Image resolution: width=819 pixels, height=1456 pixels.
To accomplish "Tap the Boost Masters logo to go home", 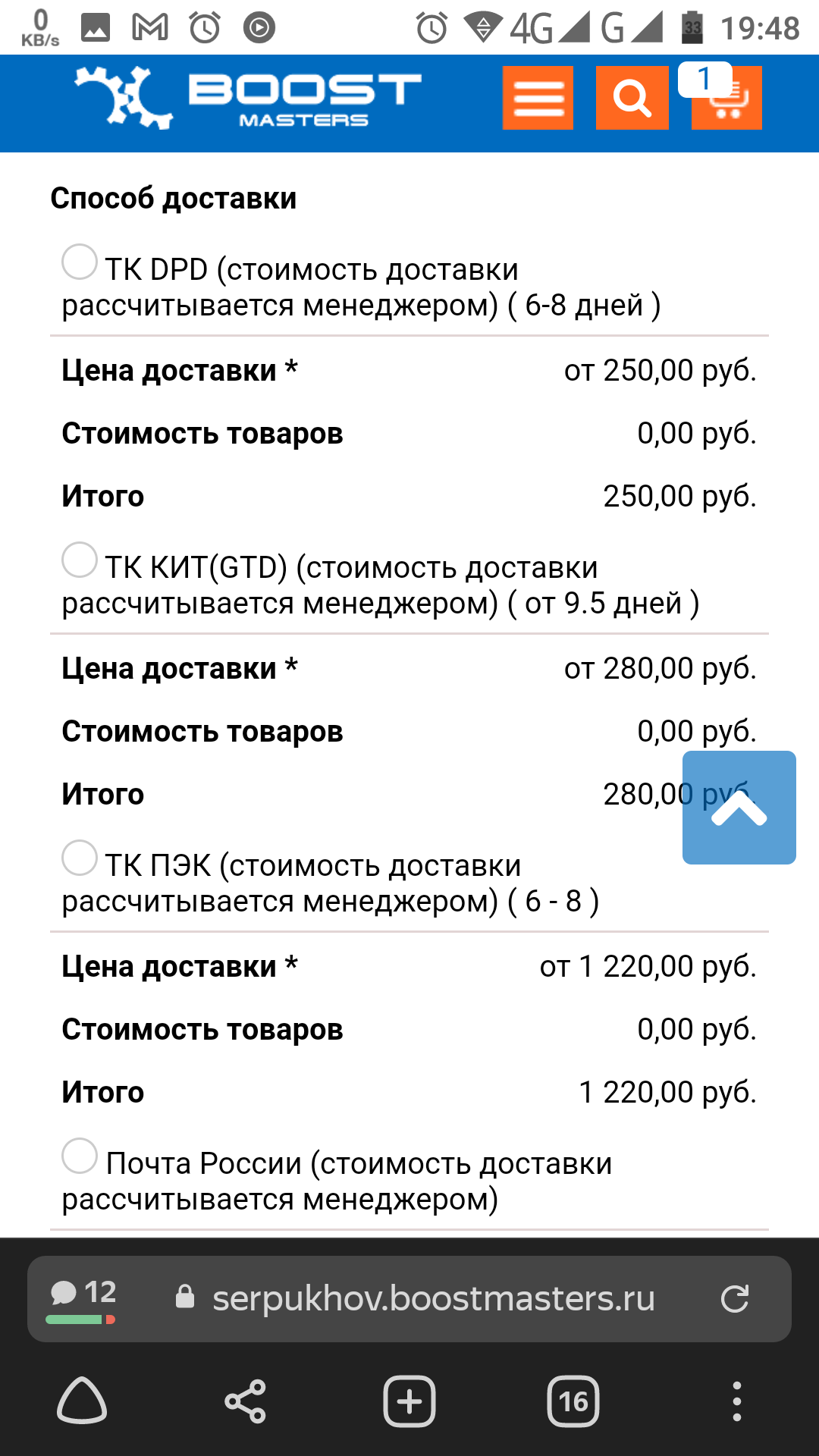I will click(x=248, y=97).
